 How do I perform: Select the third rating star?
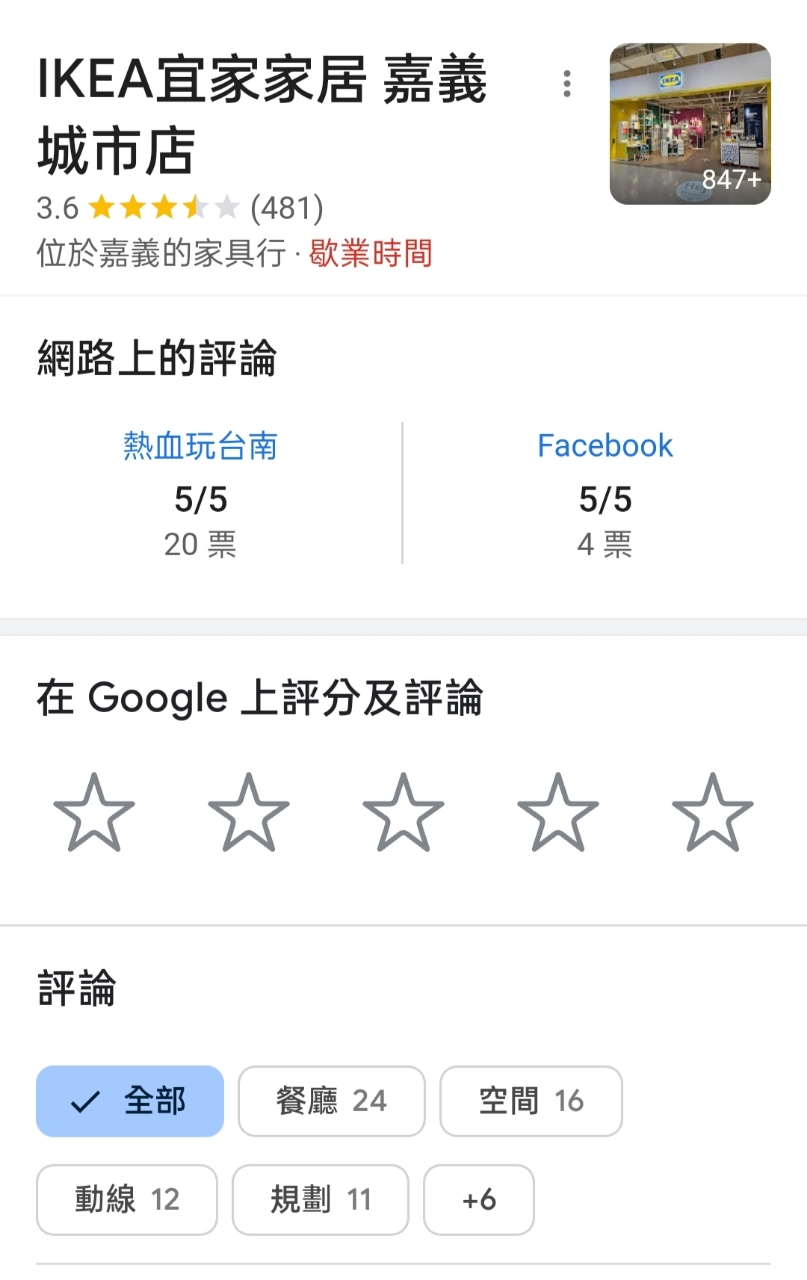tap(403, 812)
